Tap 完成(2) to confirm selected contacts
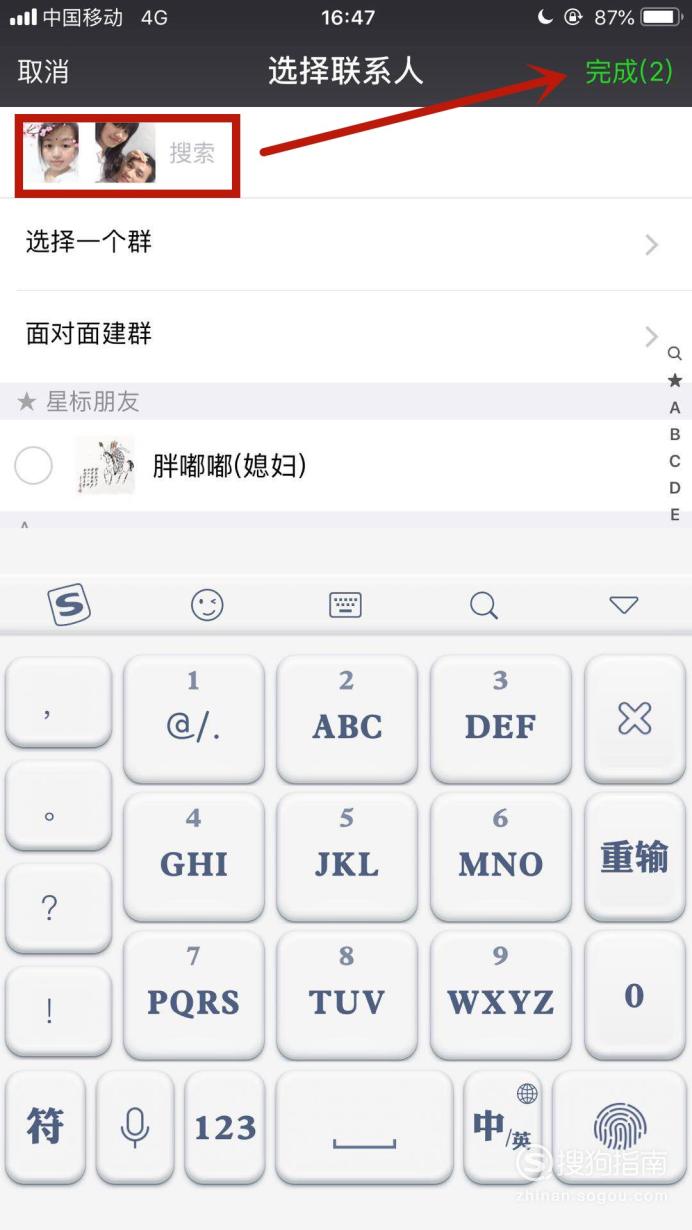 coord(629,72)
